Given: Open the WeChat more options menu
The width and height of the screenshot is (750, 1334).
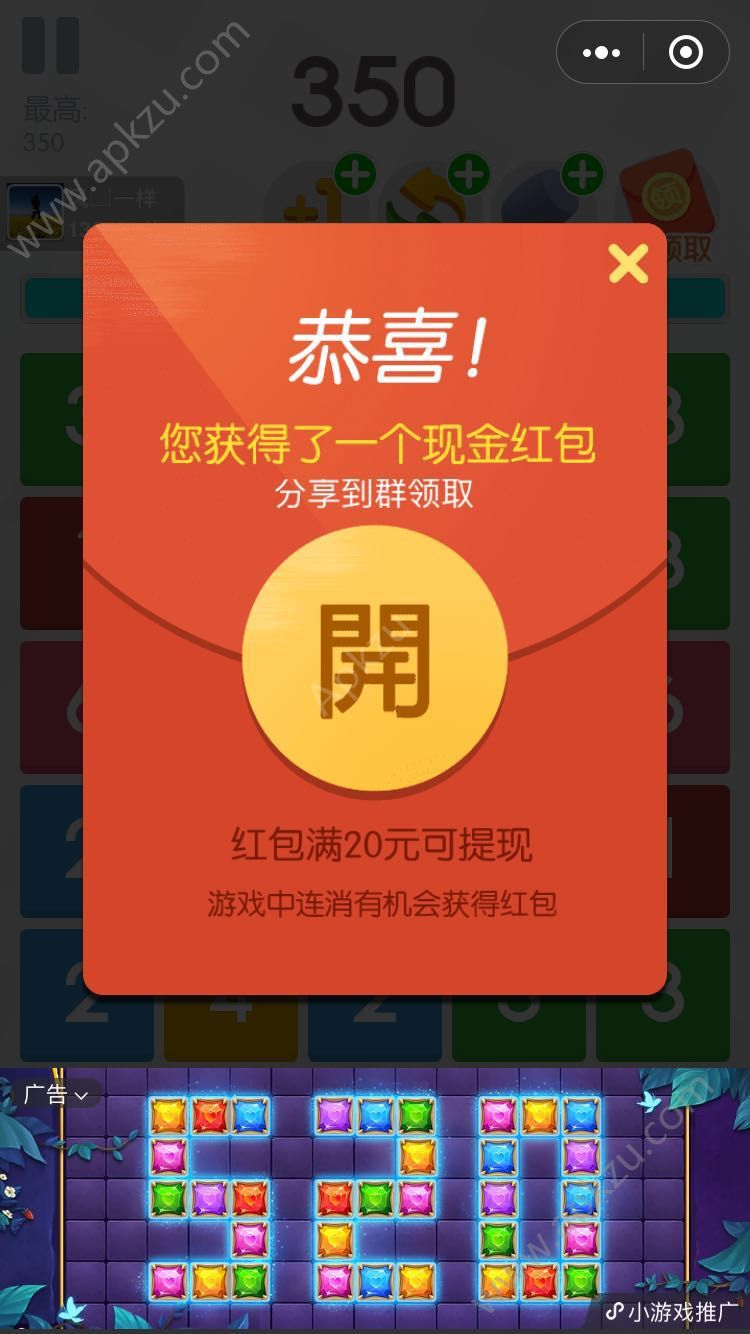Looking at the screenshot, I should coord(601,52).
